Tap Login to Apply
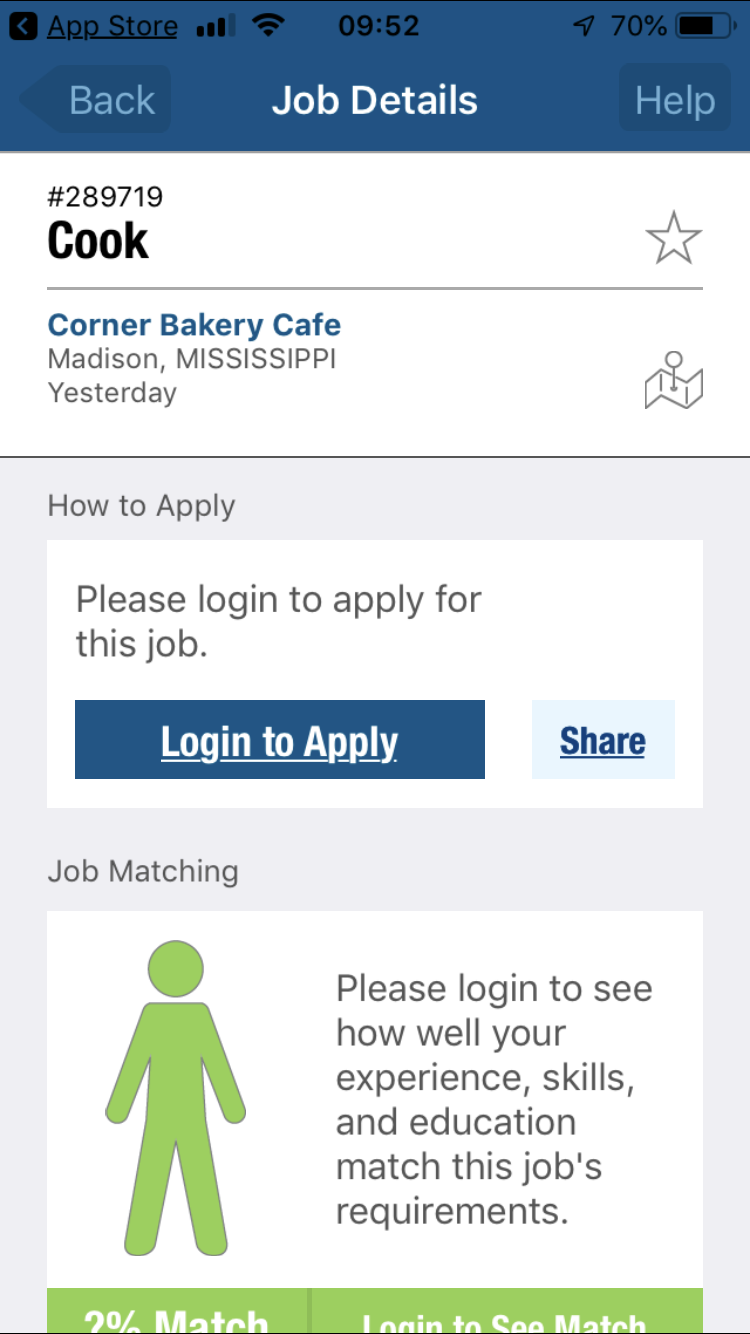The image size is (750, 1334). [280, 740]
